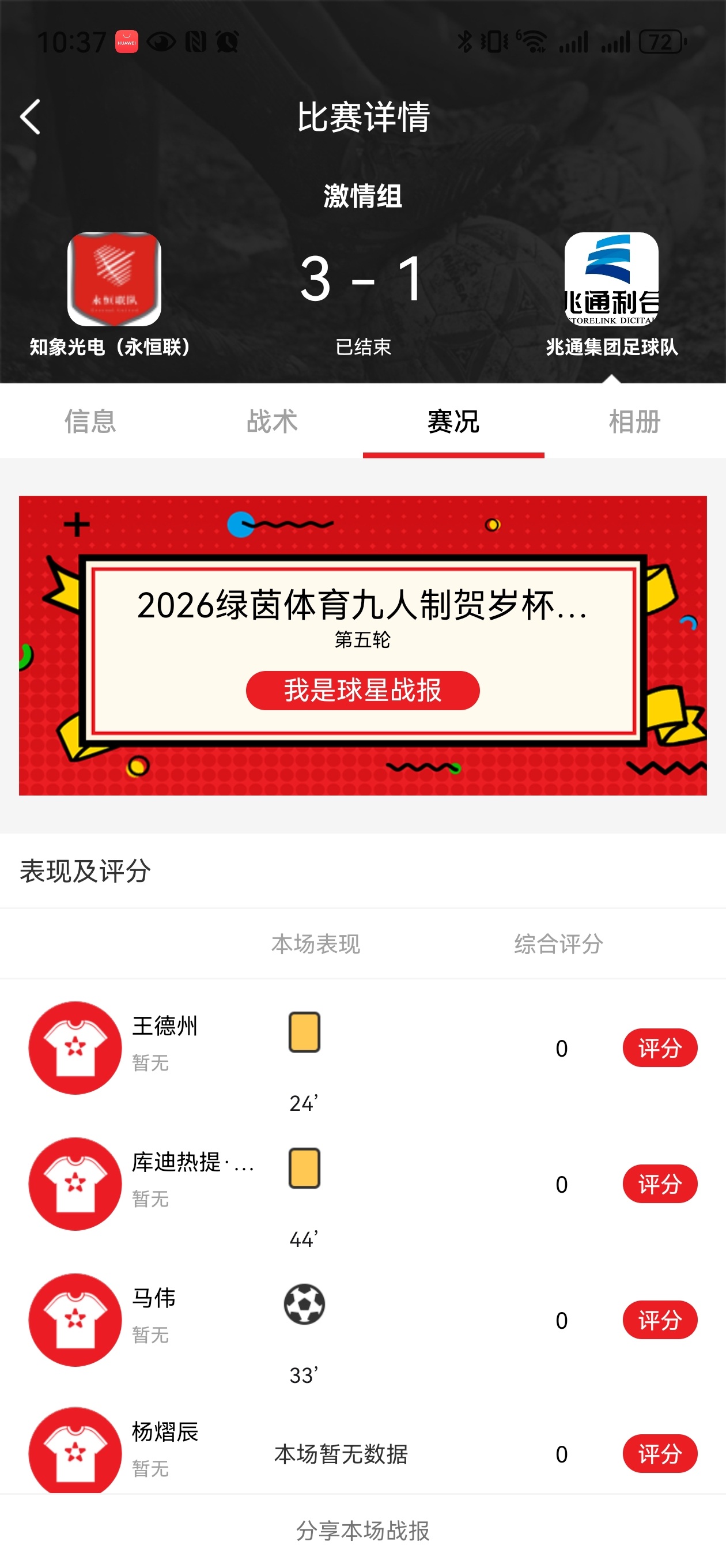Rate player 杨熠辰
The height and width of the screenshot is (1568, 726).
[x=660, y=1453]
